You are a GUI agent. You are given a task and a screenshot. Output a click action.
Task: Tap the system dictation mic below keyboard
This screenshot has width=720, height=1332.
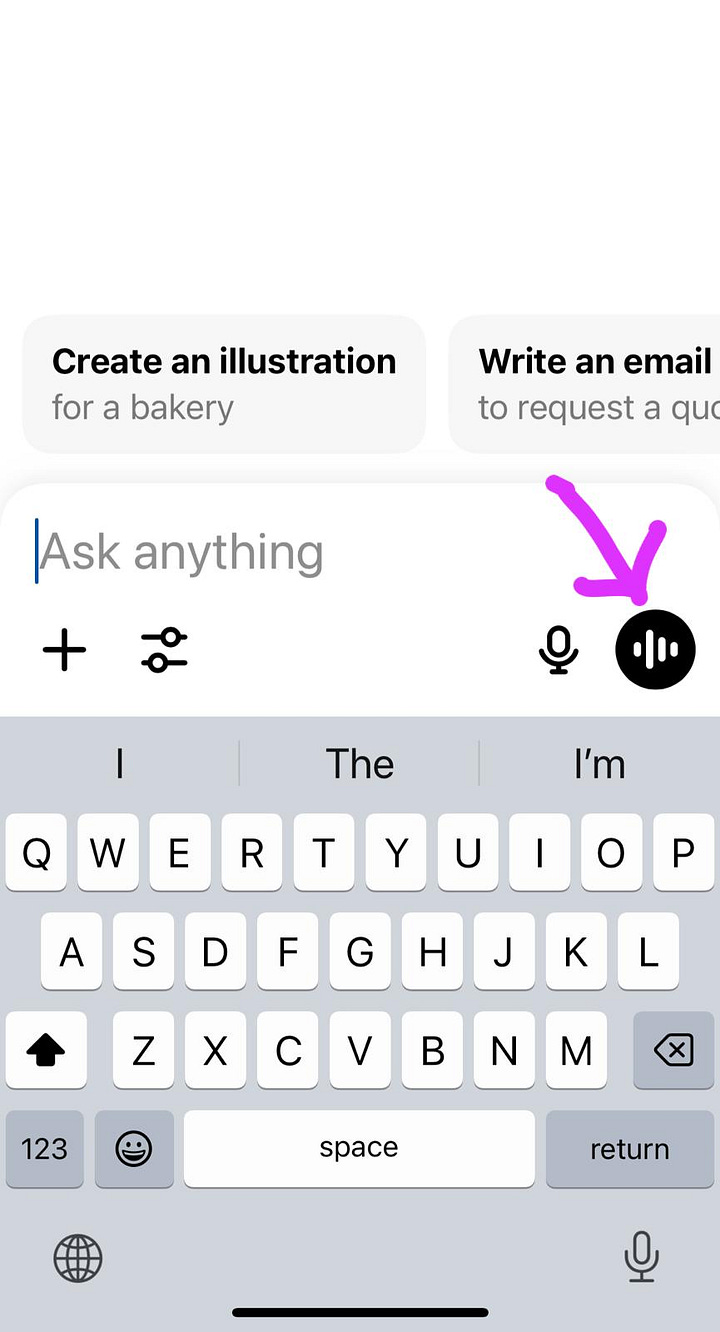[641, 1256]
